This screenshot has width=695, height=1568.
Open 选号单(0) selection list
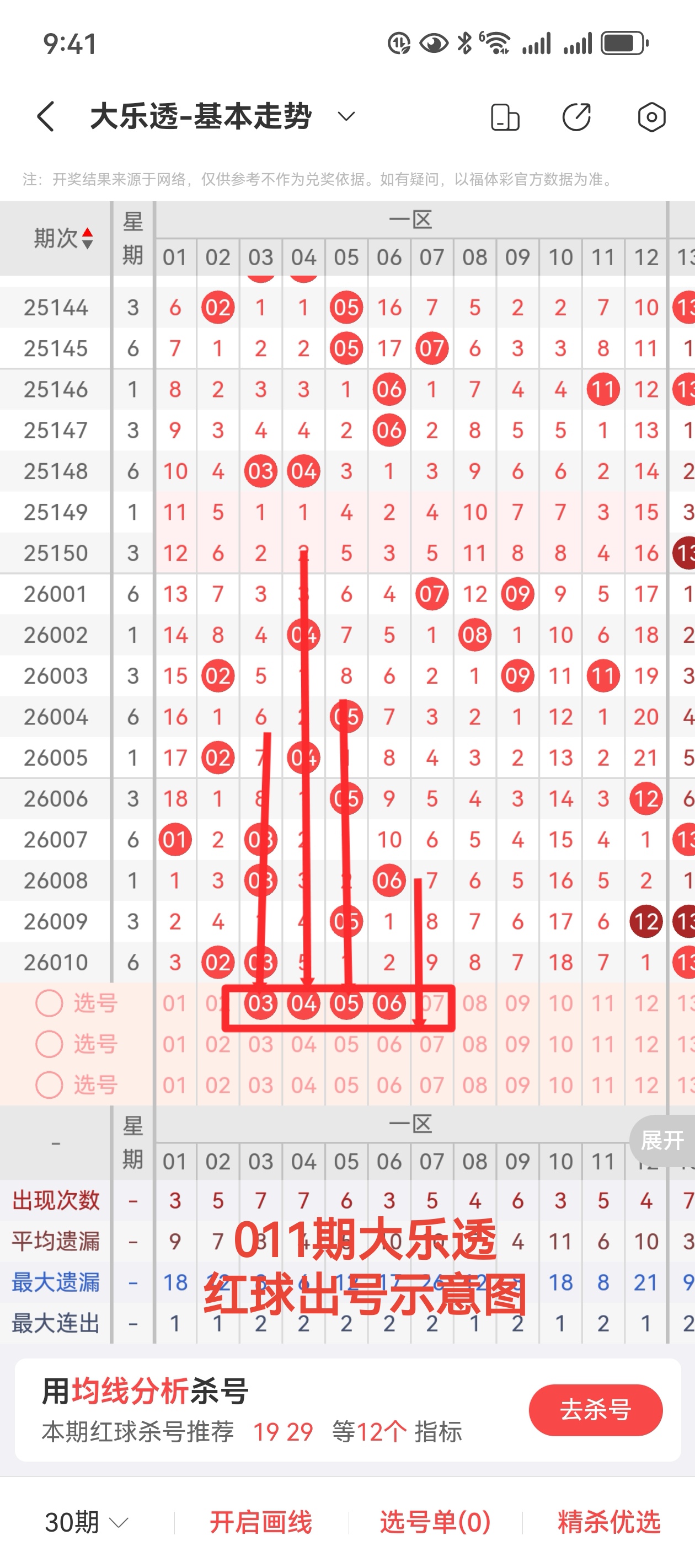point(435,1522)
